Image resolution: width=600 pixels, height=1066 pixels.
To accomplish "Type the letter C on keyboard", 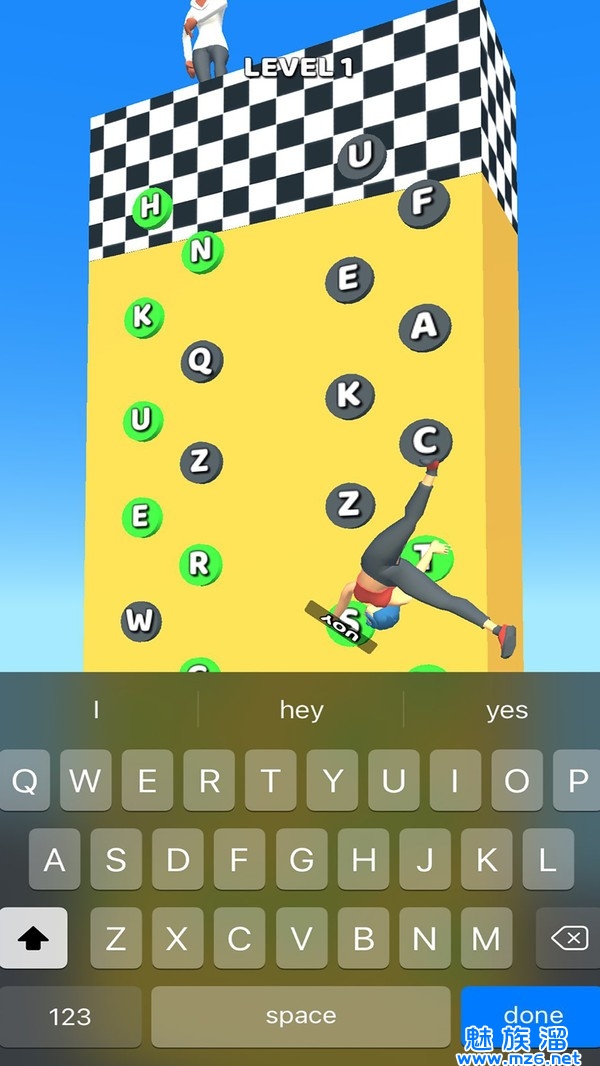I will (x=239, y=938).
